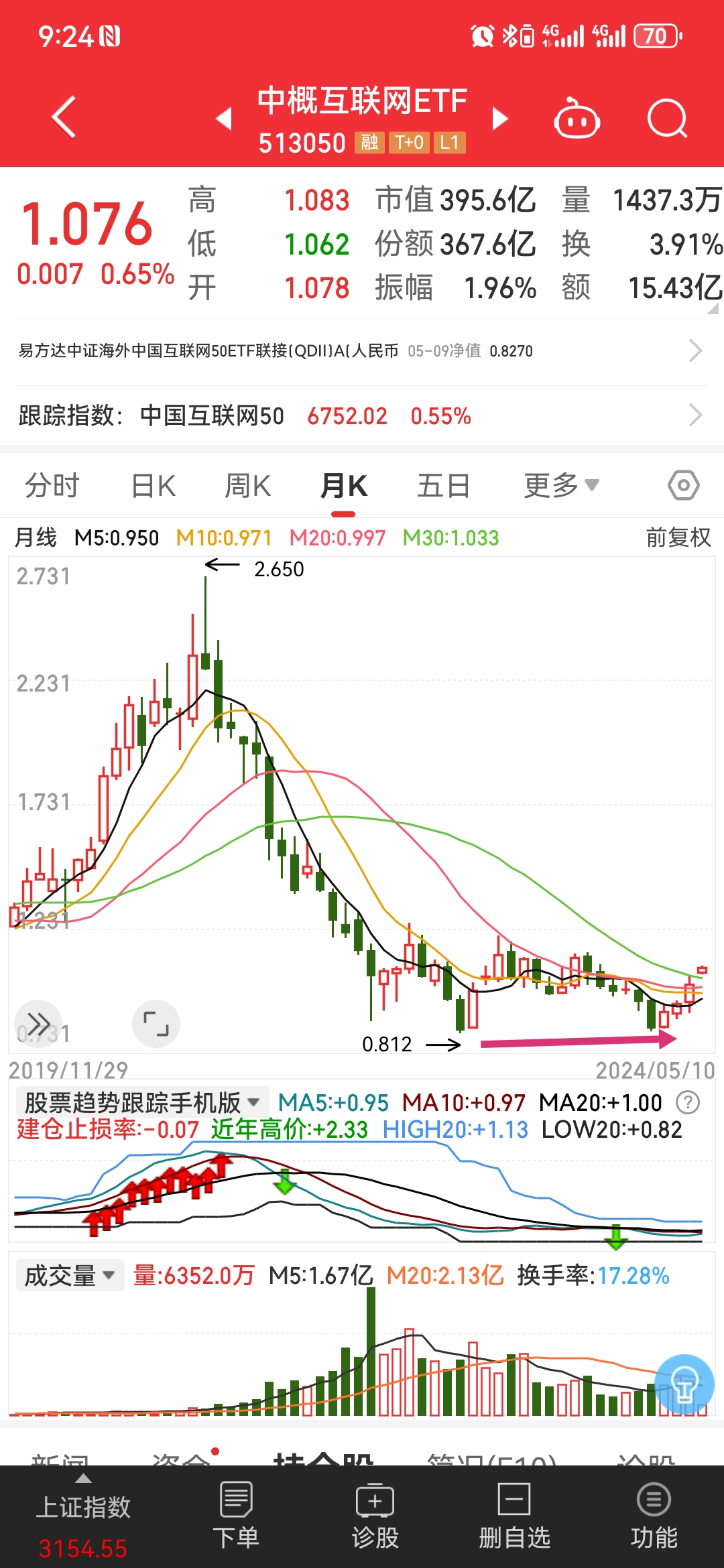Go back to previous screen
The image size is (724, 1568).
coord(64,117)
